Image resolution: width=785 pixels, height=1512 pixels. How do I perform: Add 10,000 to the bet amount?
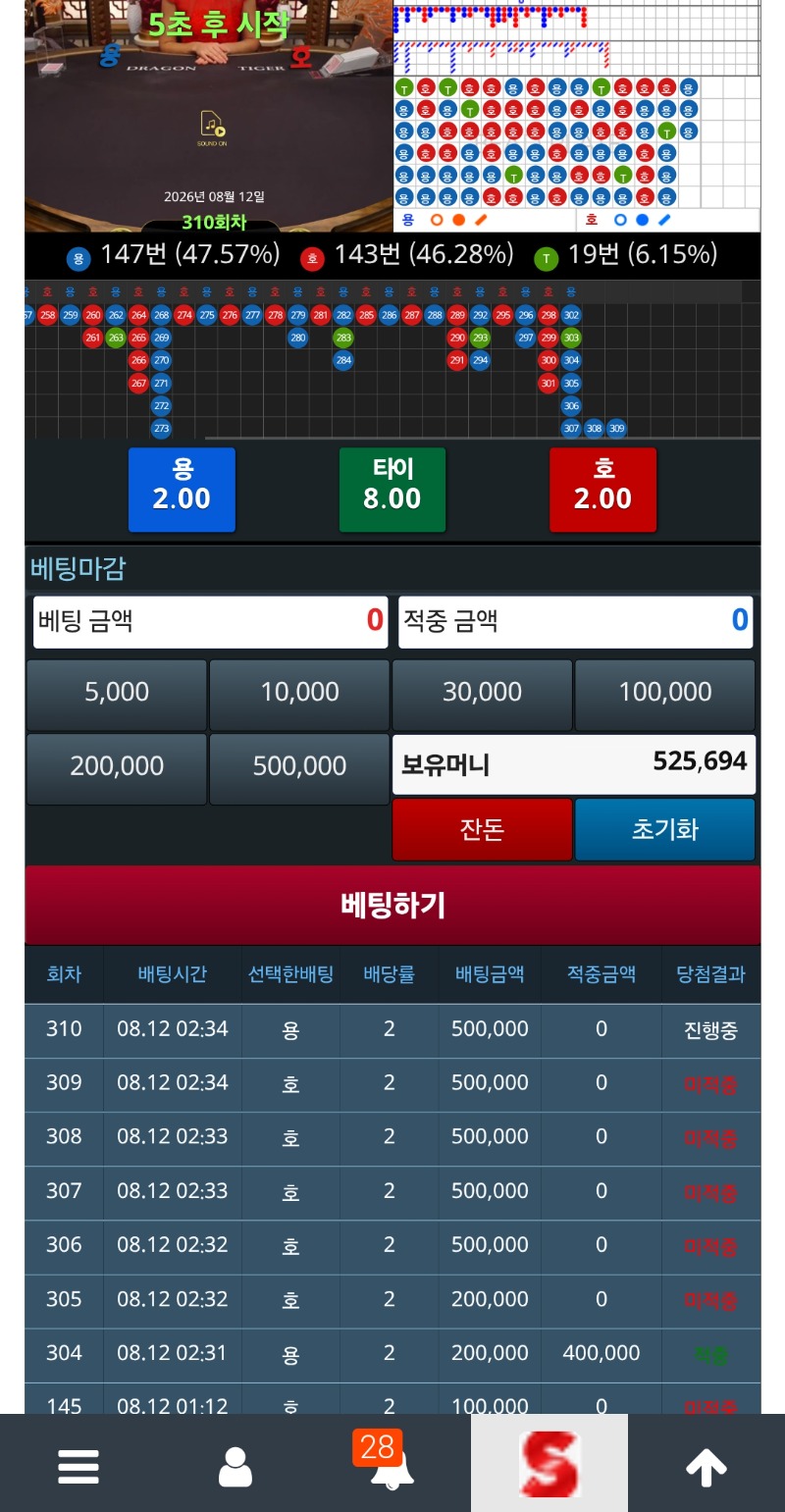pyautogui.click(x=299, y=693)
